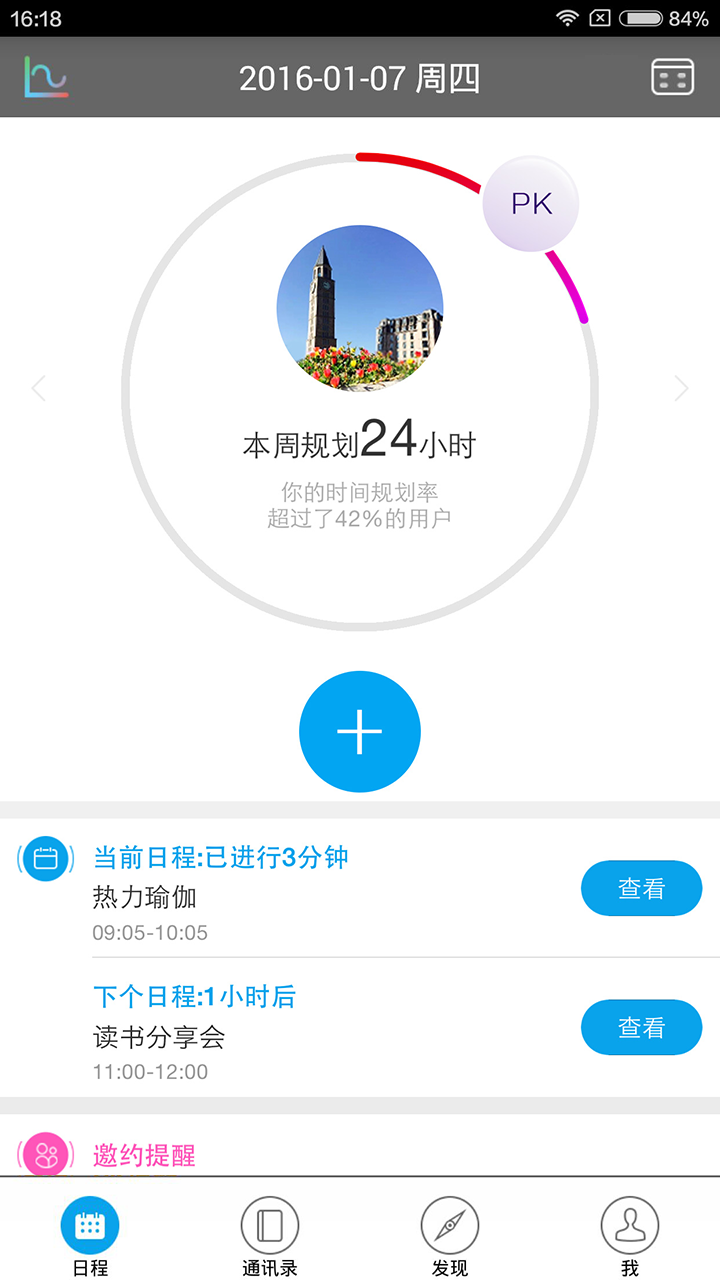Switch to the 日程 tab

point(90,1237)
